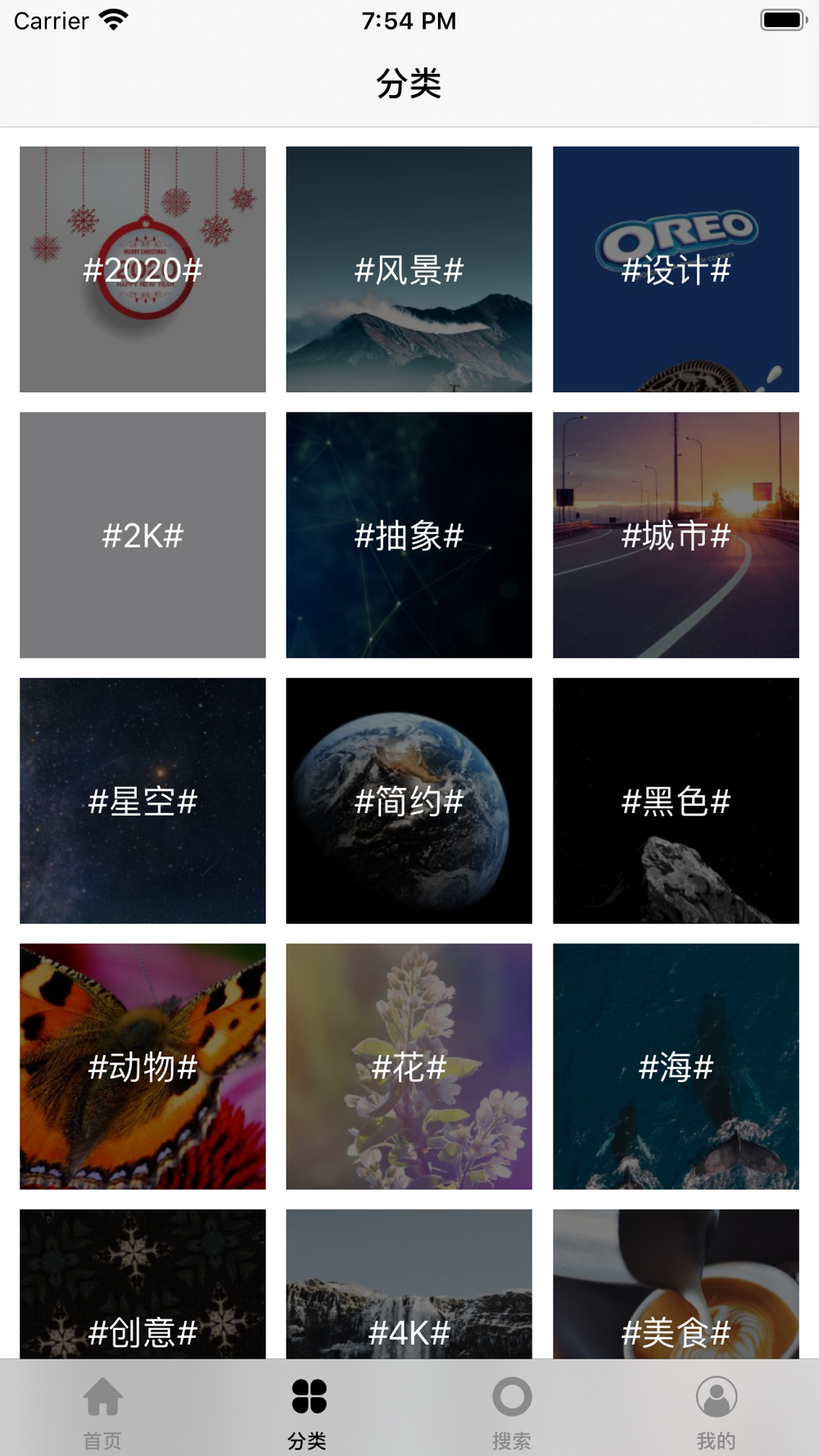Viewport: 819px width, 1456px height.
Task: Open the #简约# category tile
Action: tap(409, 801)
